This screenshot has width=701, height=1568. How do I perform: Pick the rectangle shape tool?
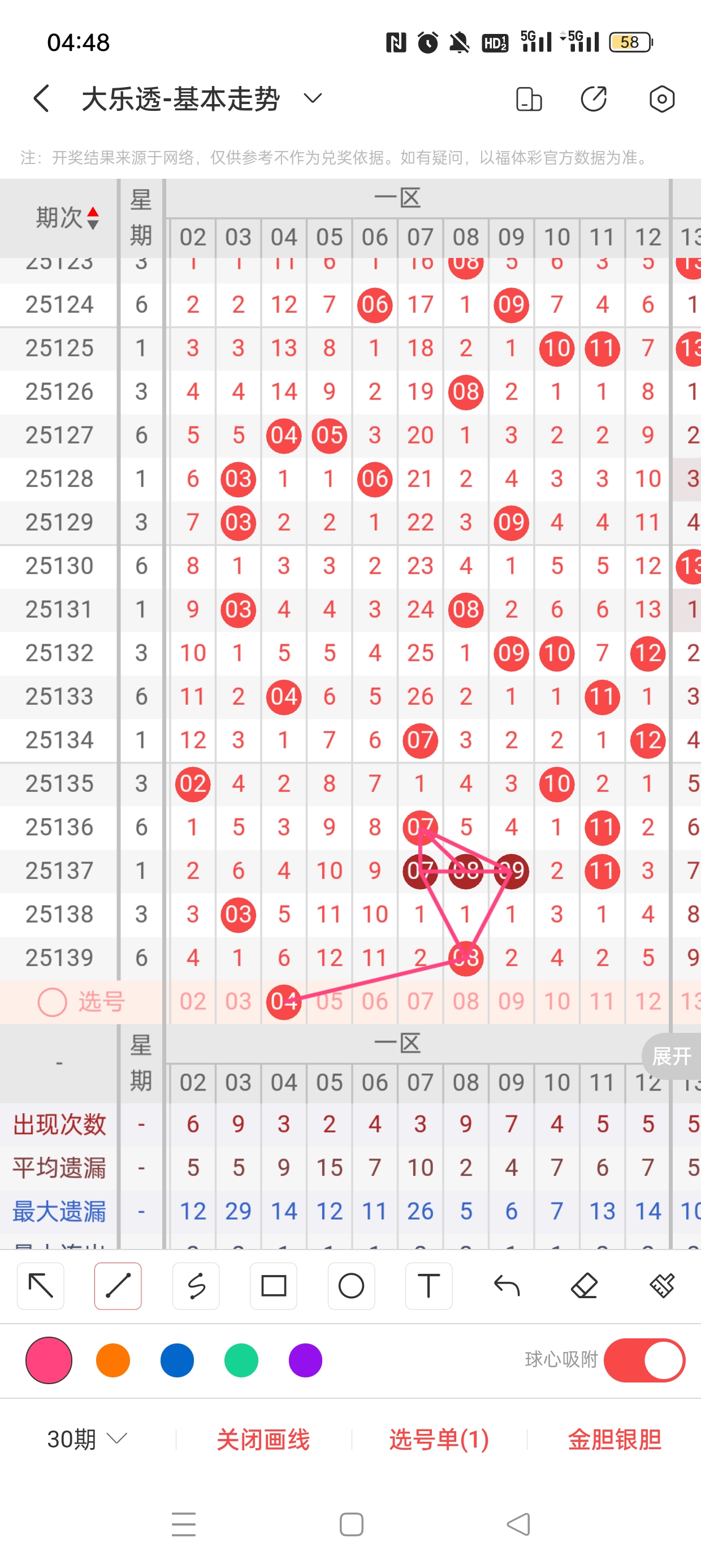[273, 1286]
